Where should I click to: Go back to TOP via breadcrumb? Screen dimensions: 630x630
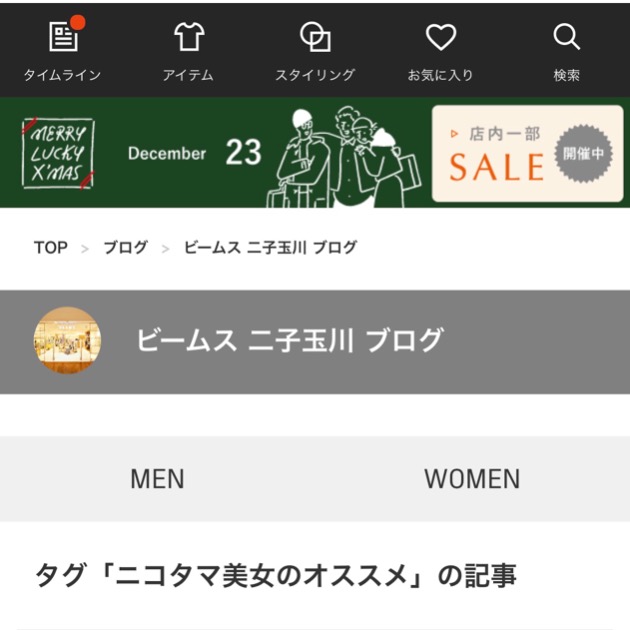50,248
